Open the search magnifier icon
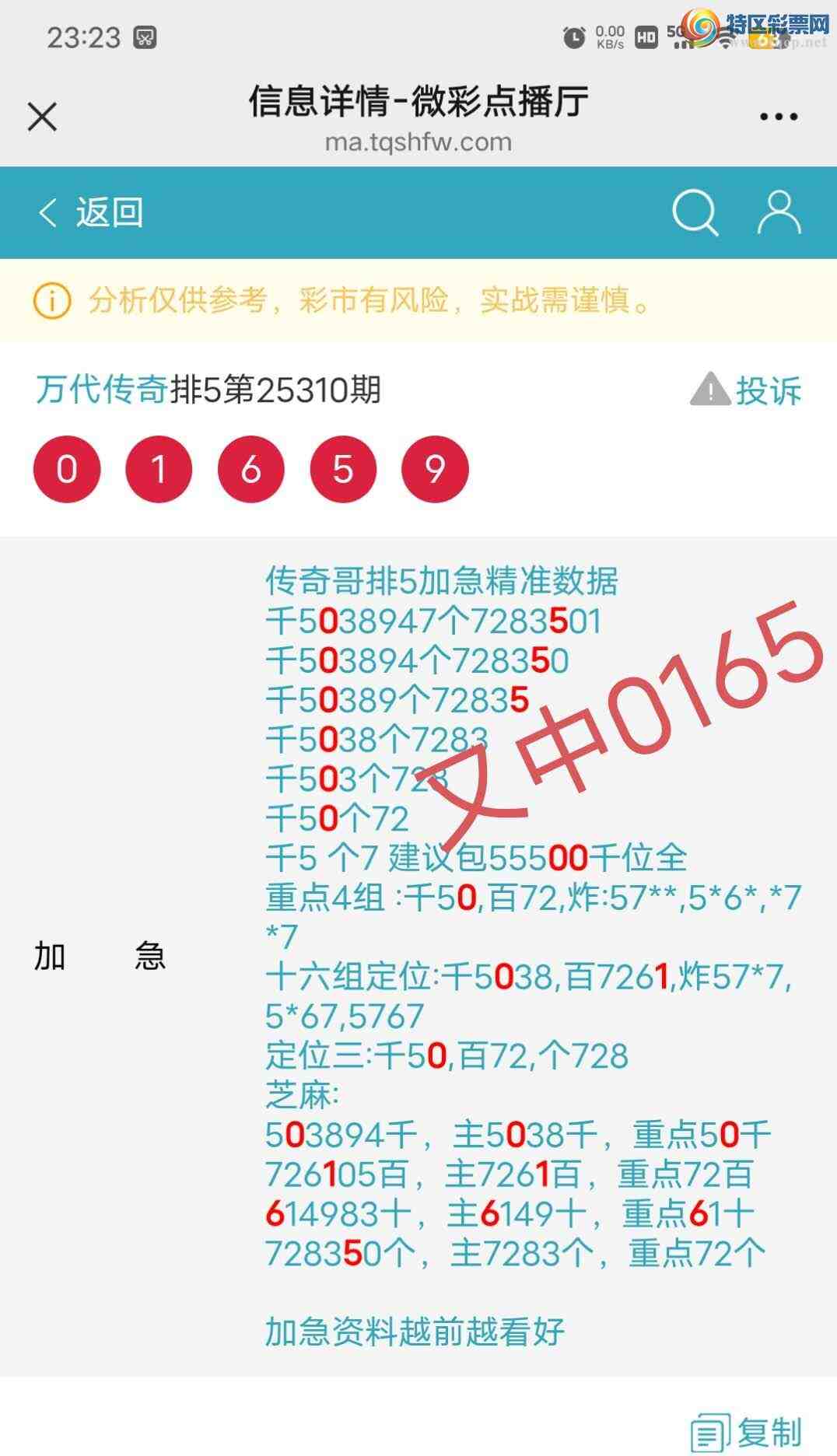The height and width of the screenshot is (1456, 837). pyautogui.click(x=694, y=212)
